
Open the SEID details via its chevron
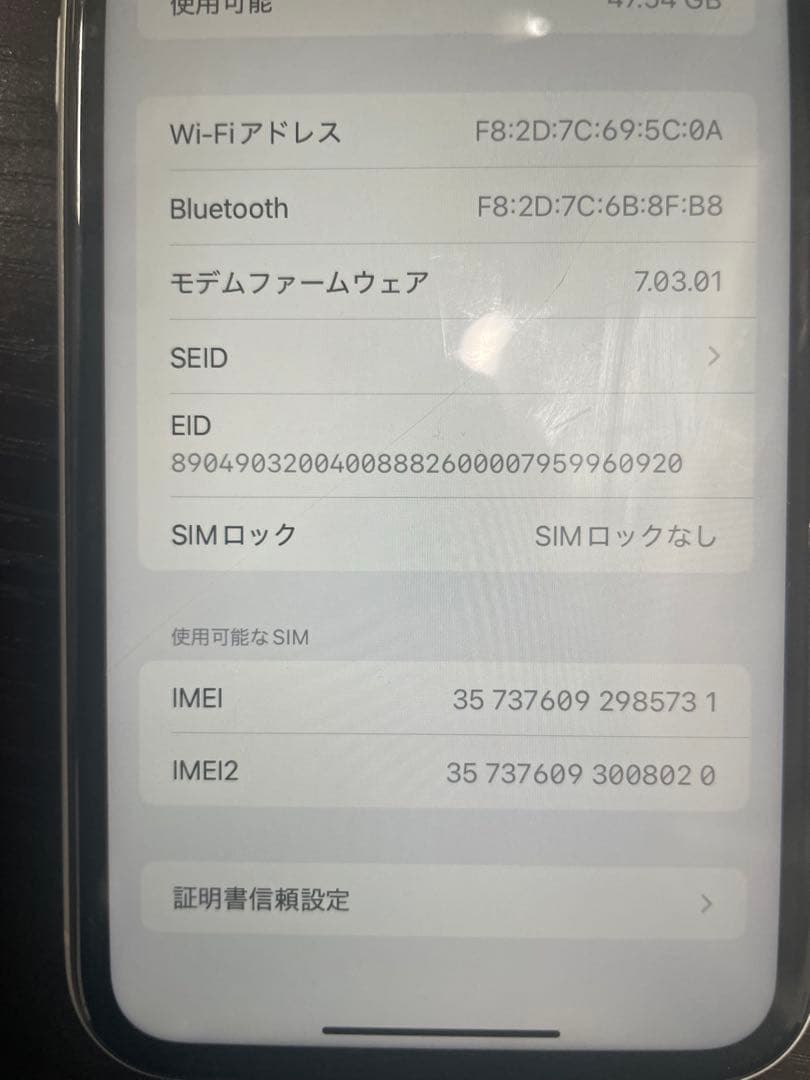(713, 357)
